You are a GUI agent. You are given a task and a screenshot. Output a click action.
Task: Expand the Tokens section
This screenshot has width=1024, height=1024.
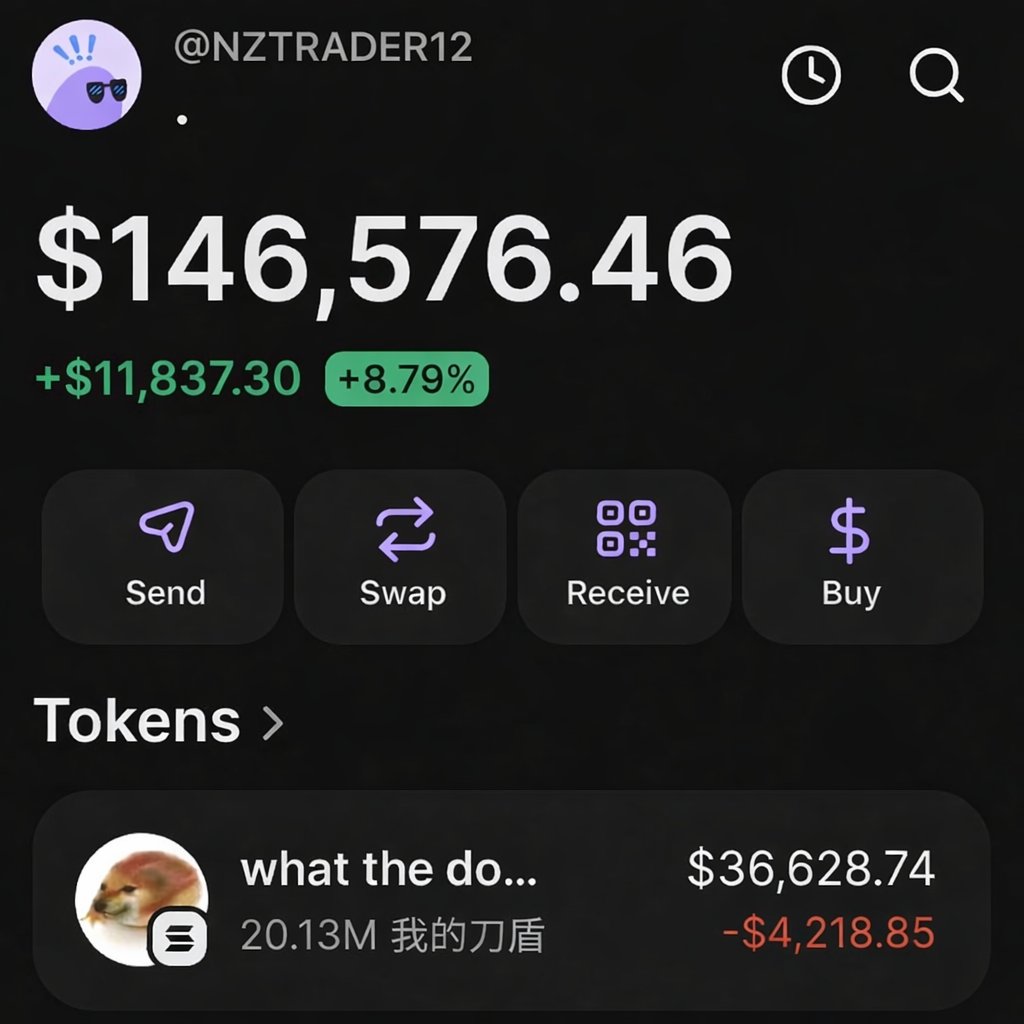pos(160,721)
